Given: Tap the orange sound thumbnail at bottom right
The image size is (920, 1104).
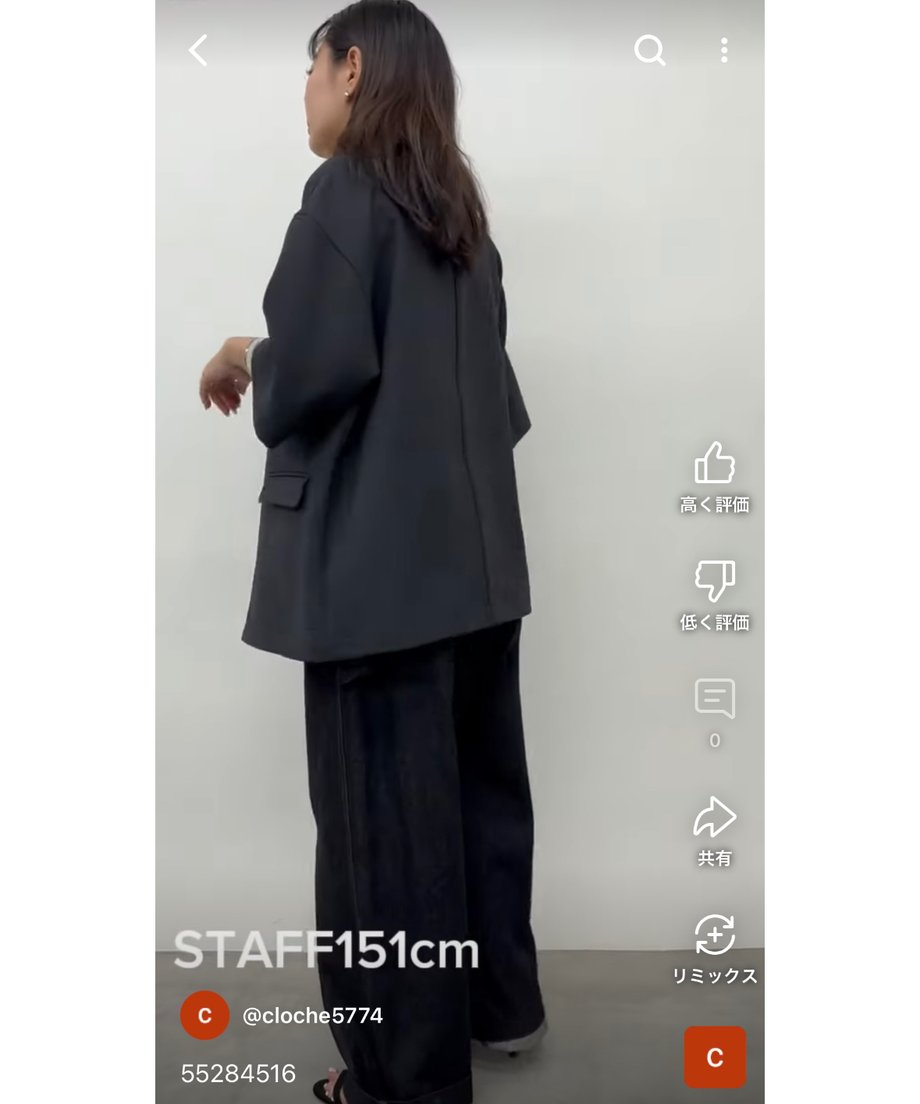Looking at the screenshot, I should pos(714,1057).
